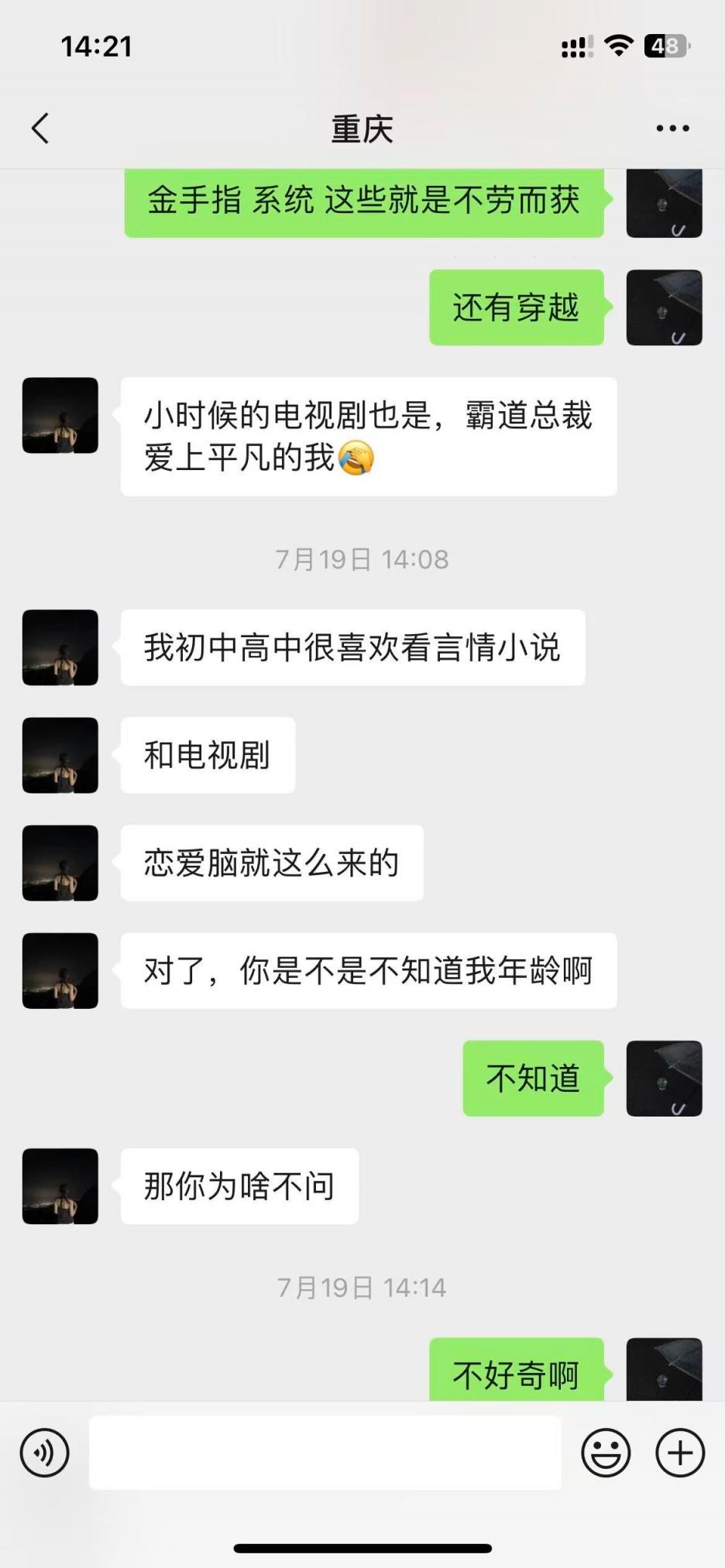This screenshot has width=725, height=1568.
Task: Open the plus attachments menu
Action: (x=680, y=1453)
